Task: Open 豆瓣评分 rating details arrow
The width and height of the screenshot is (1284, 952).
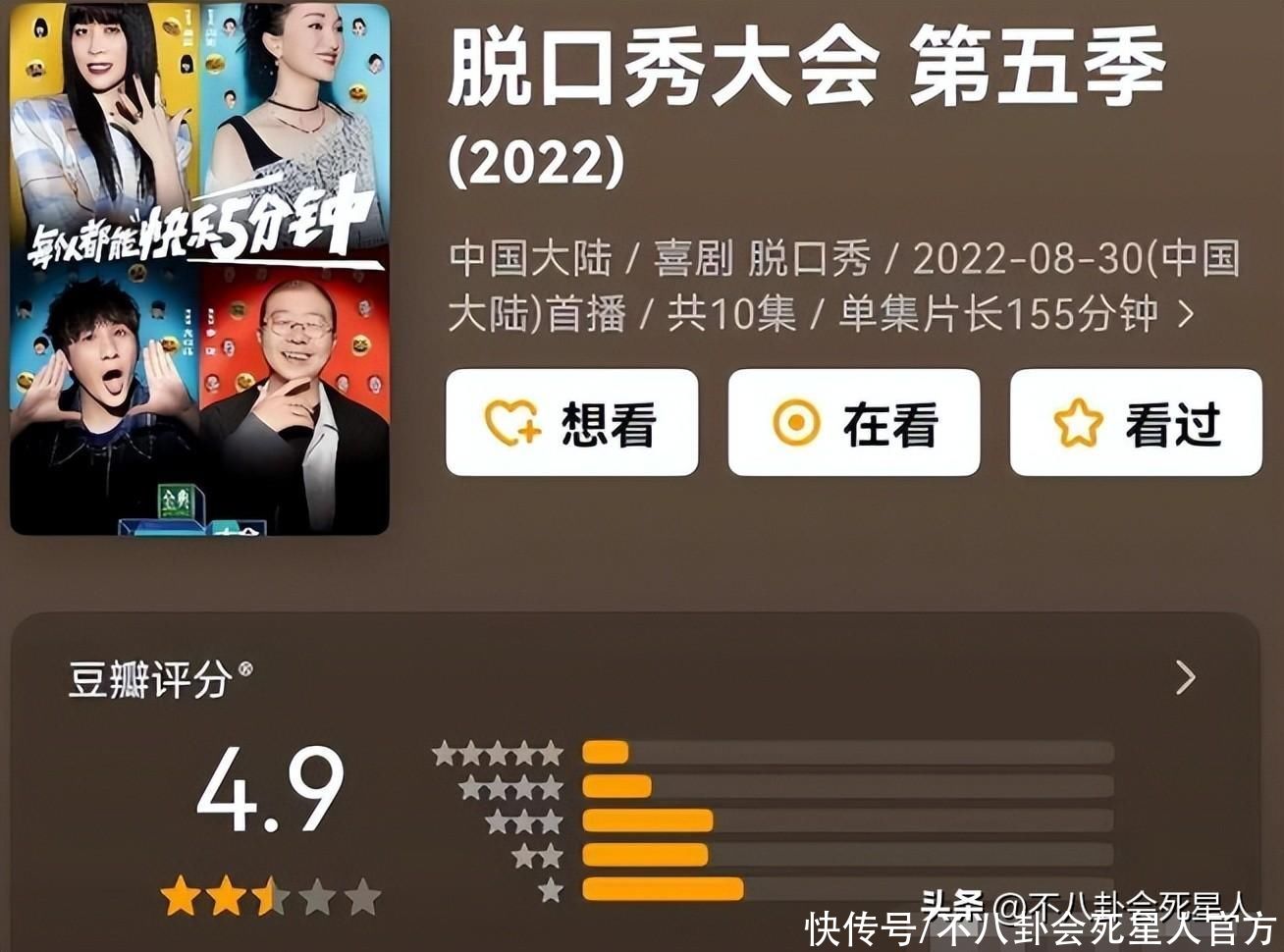Action: [x=1186, y=677]
